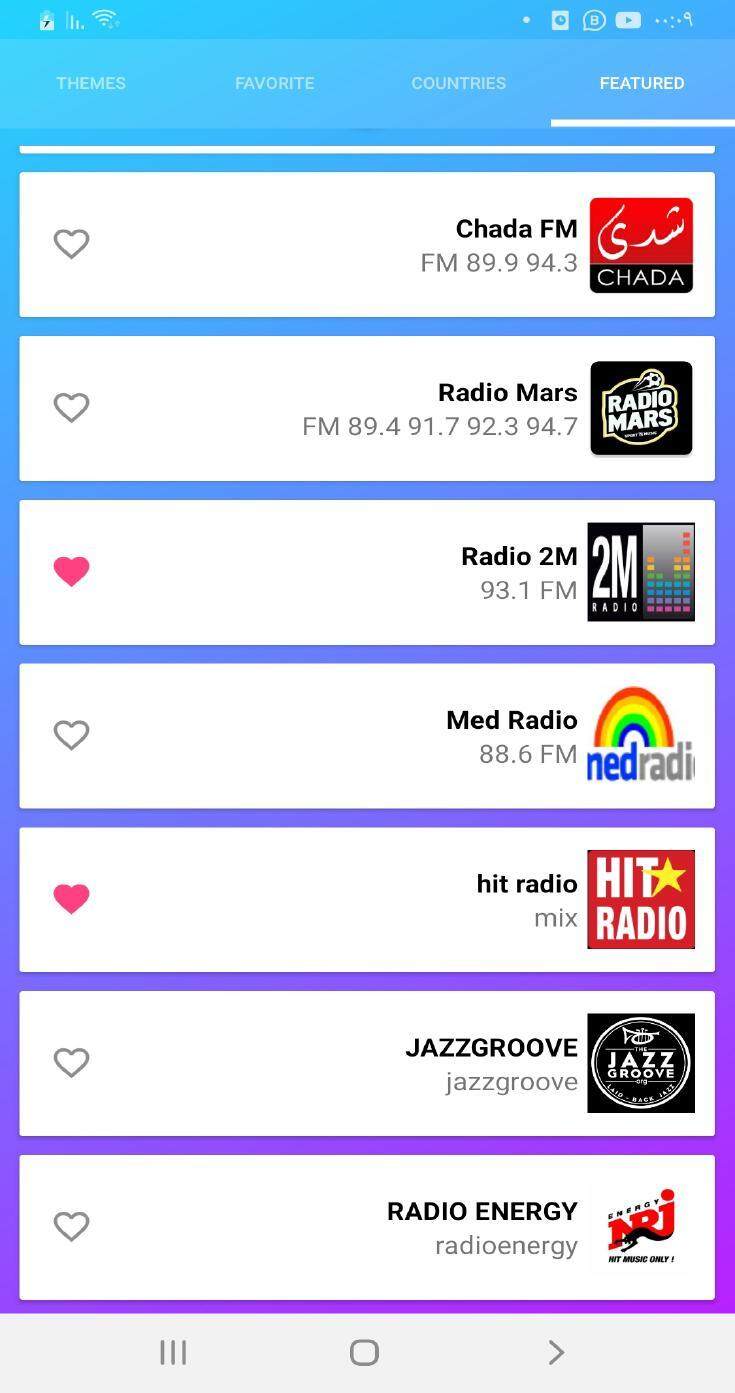Viewport: 735px width, 1393px height.
Task: Open Med Radio 88.6 FM
Action: (367, 736)
